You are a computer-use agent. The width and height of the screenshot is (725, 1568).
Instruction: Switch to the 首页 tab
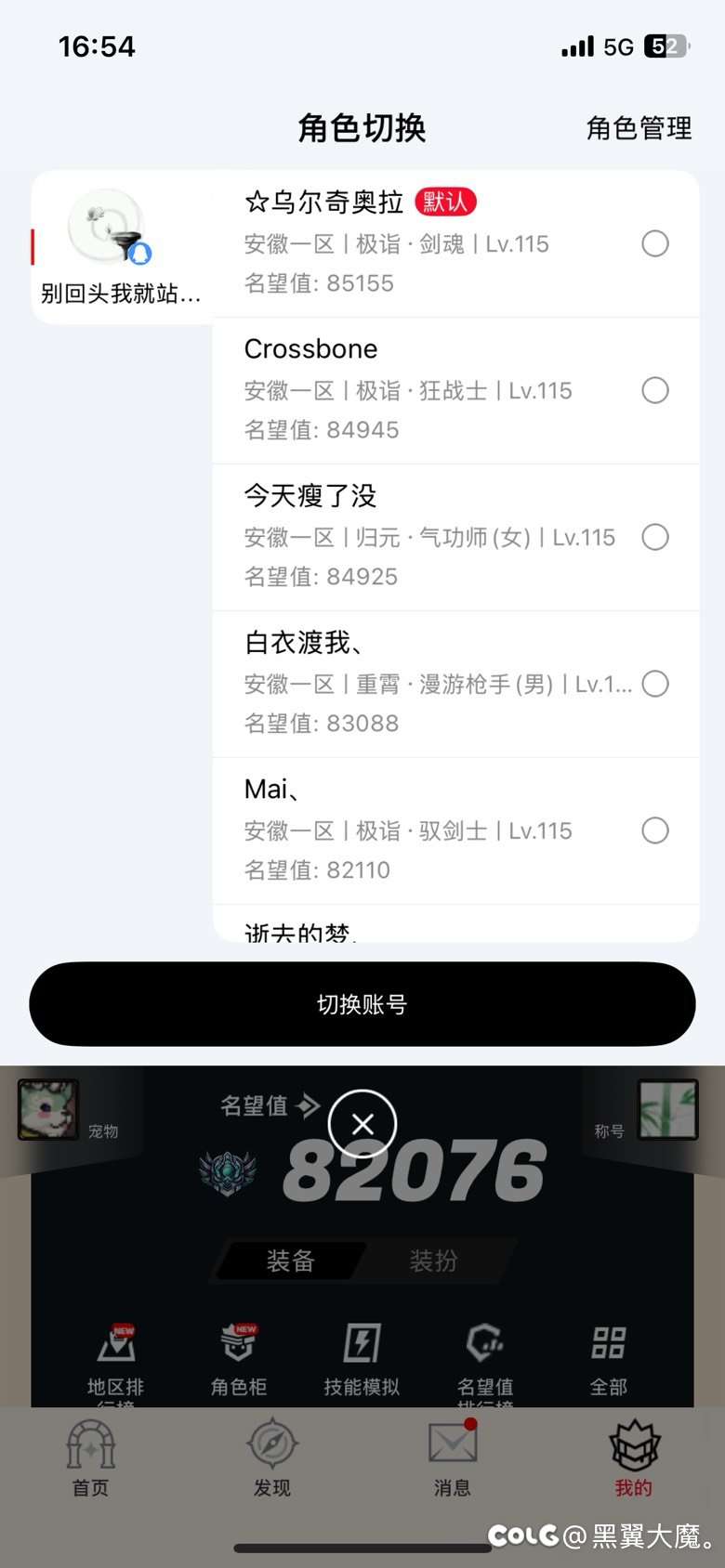91,1458
